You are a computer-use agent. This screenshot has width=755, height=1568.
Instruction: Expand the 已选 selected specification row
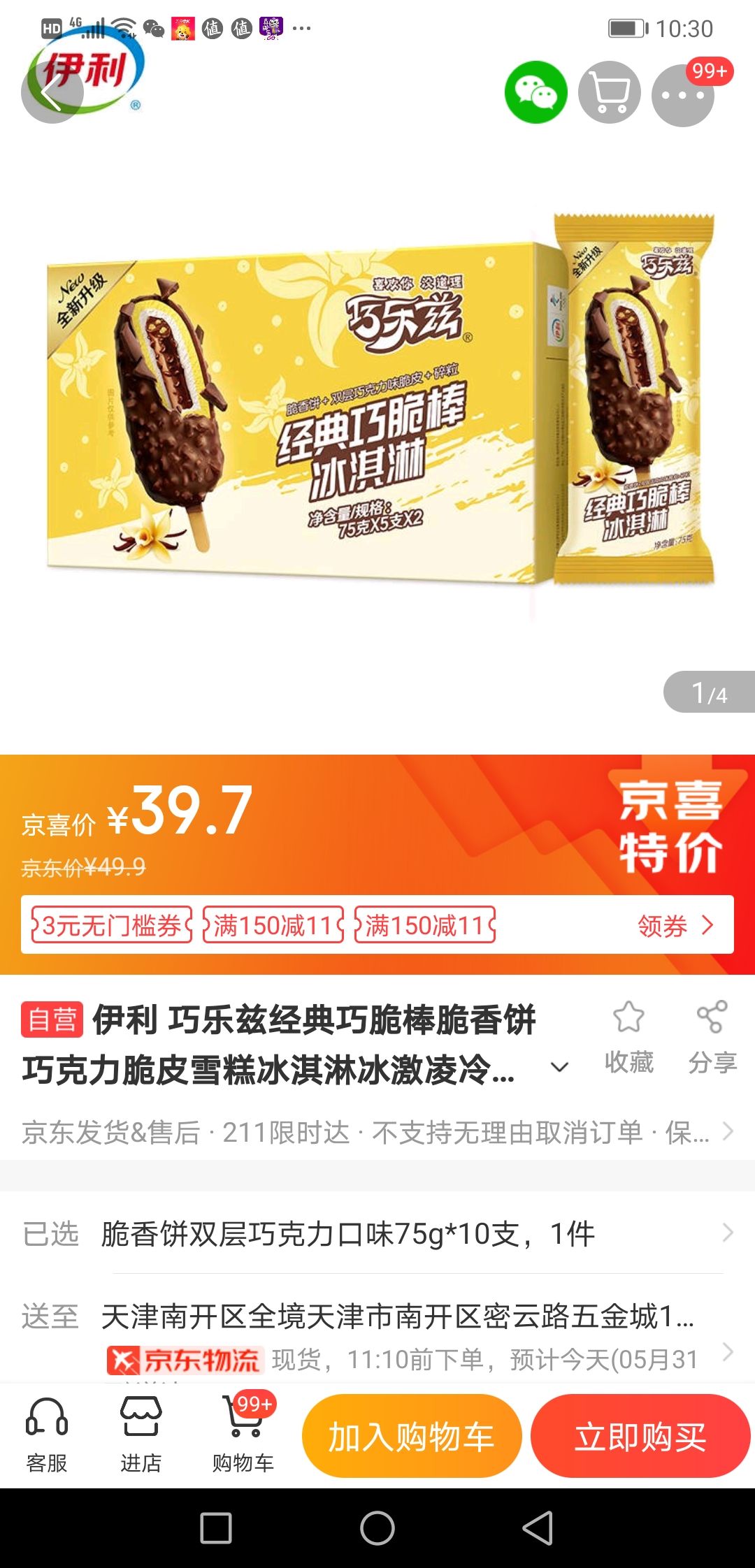(x=377, y=1233)
